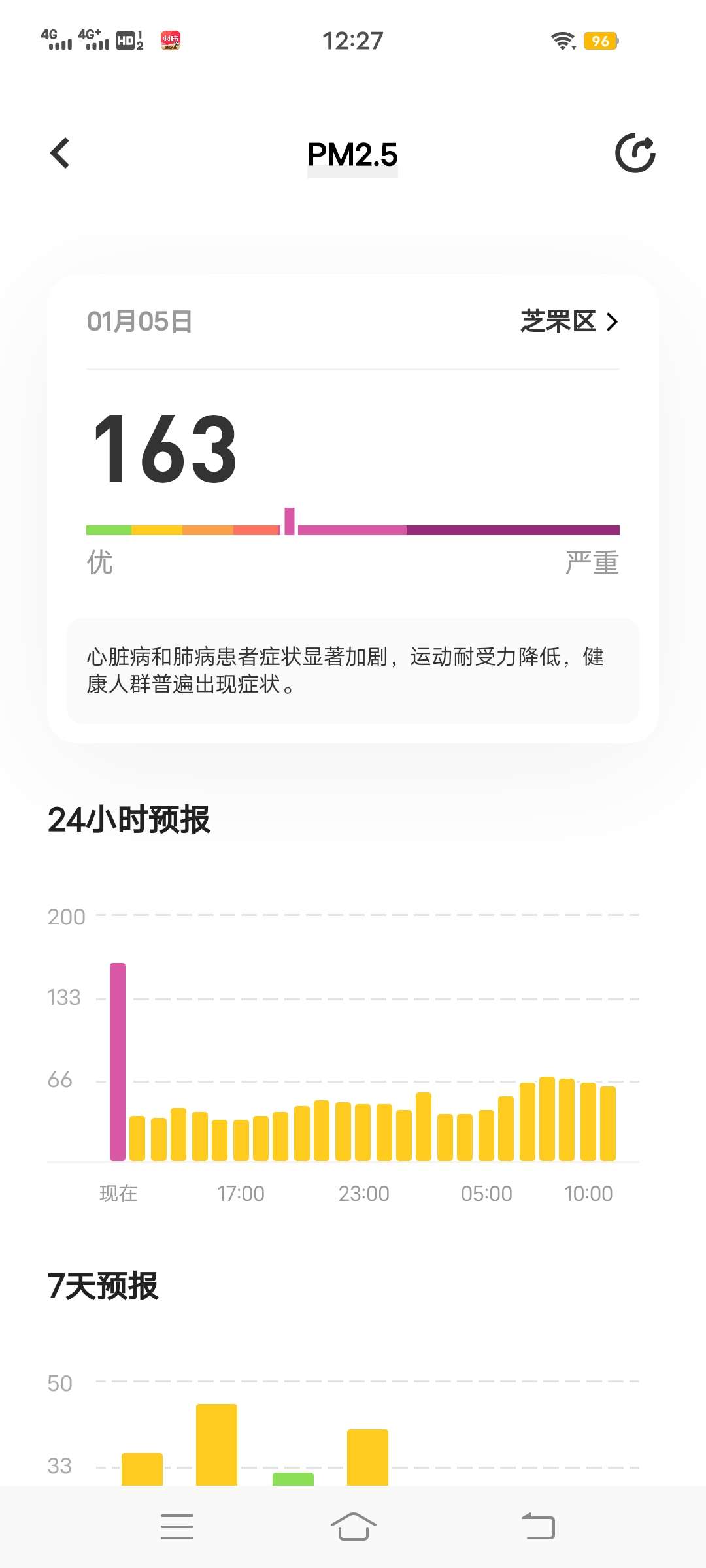Refresh the PM2.5 data
Viewport: 706px width, 1568px height.
[x=635, y=154]
